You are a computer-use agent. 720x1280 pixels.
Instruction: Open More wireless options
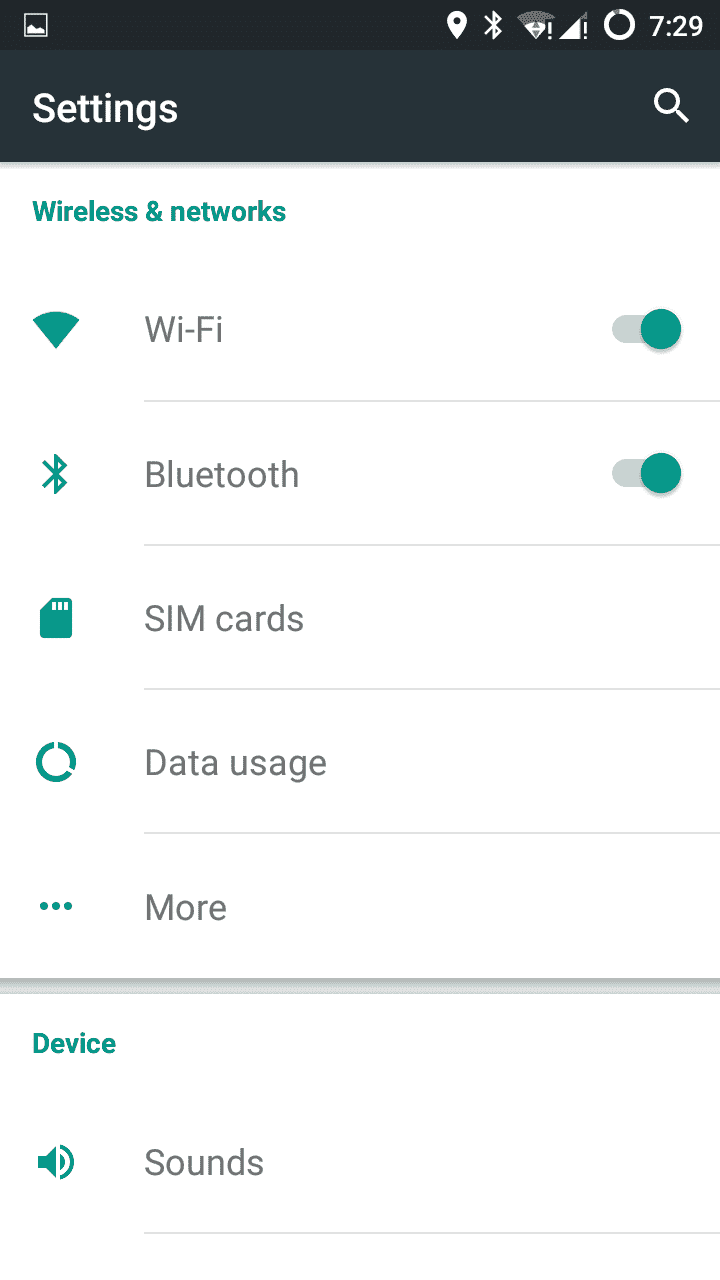pyautogui.click(x=360, y=906)
